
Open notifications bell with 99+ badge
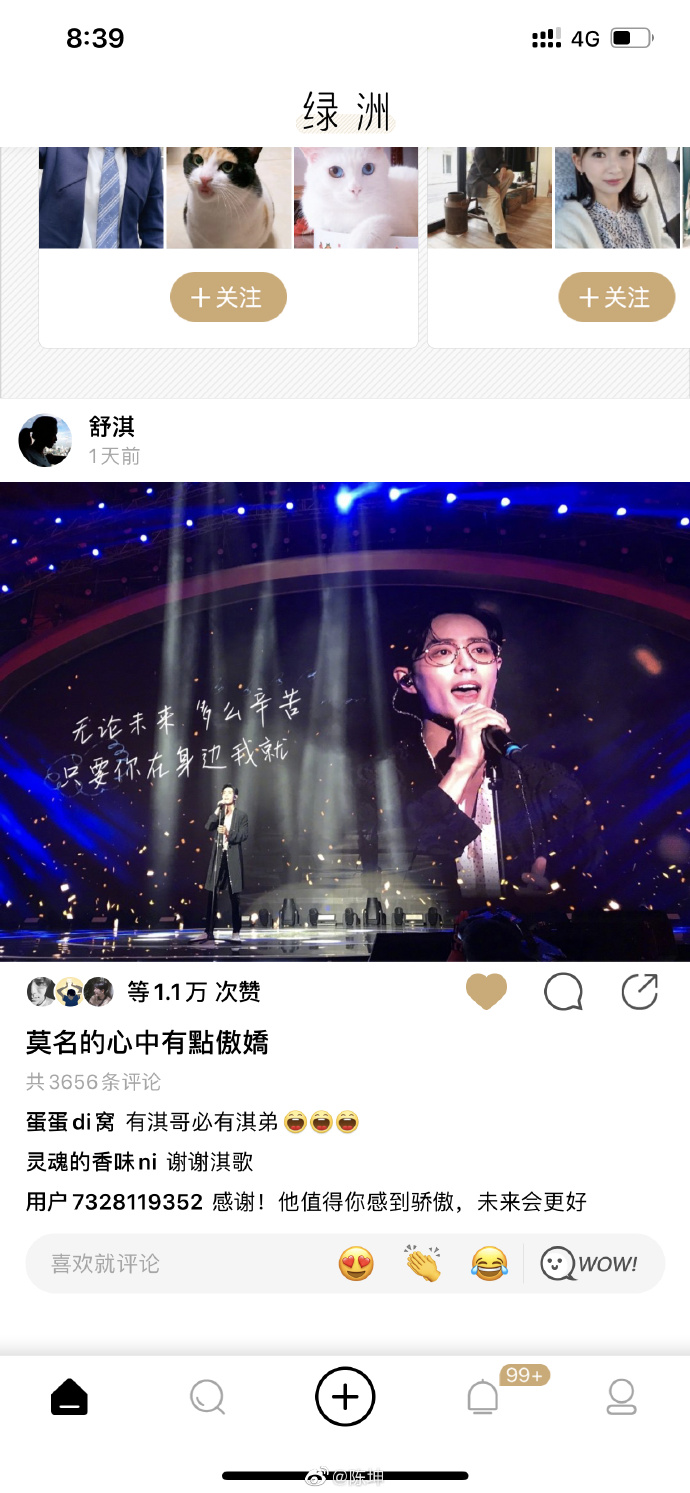click(x=483, y=1397)
